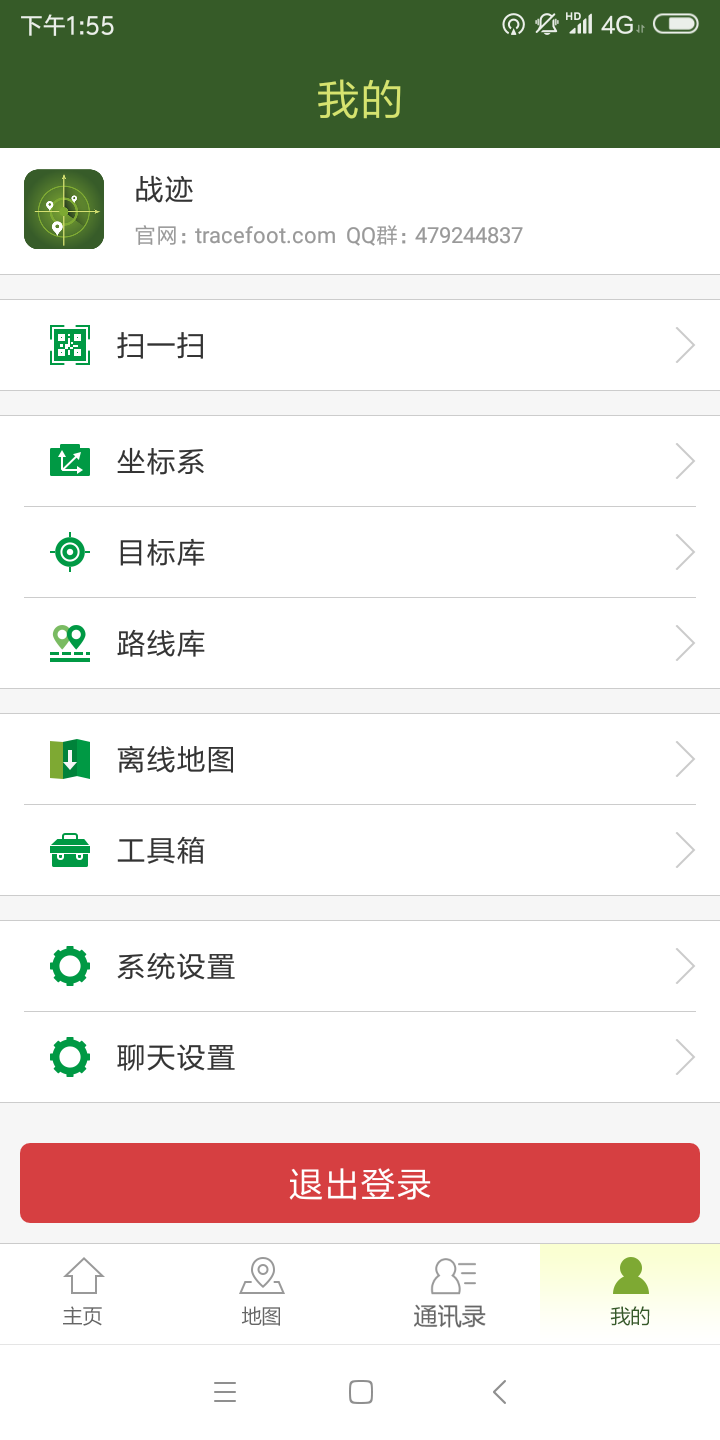720x1440 pixels.
Task: Switch to the 地图 map tab
Action: (x=261, y=1293)
